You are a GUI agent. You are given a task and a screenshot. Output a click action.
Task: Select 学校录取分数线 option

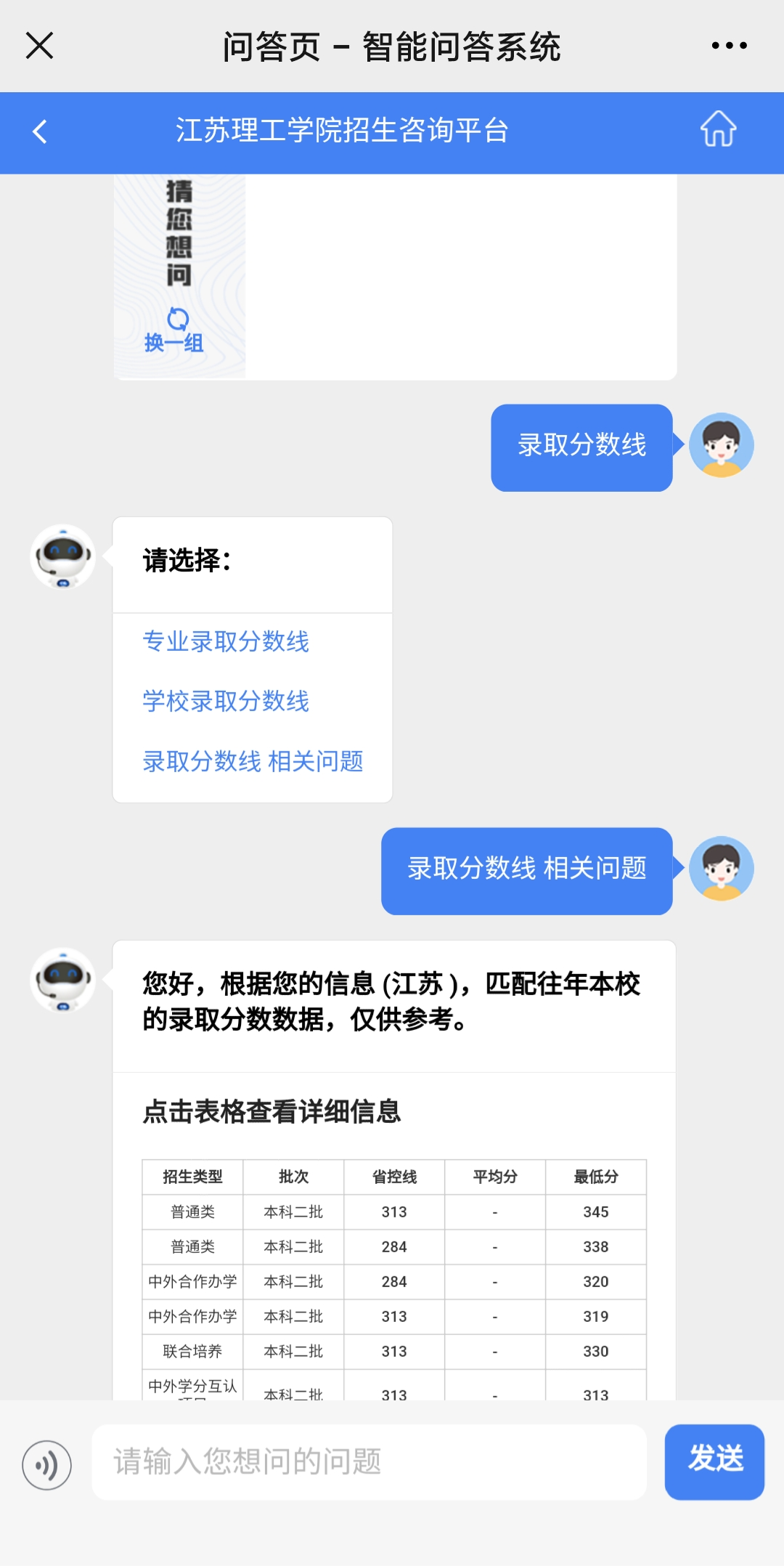coord(226,701)
